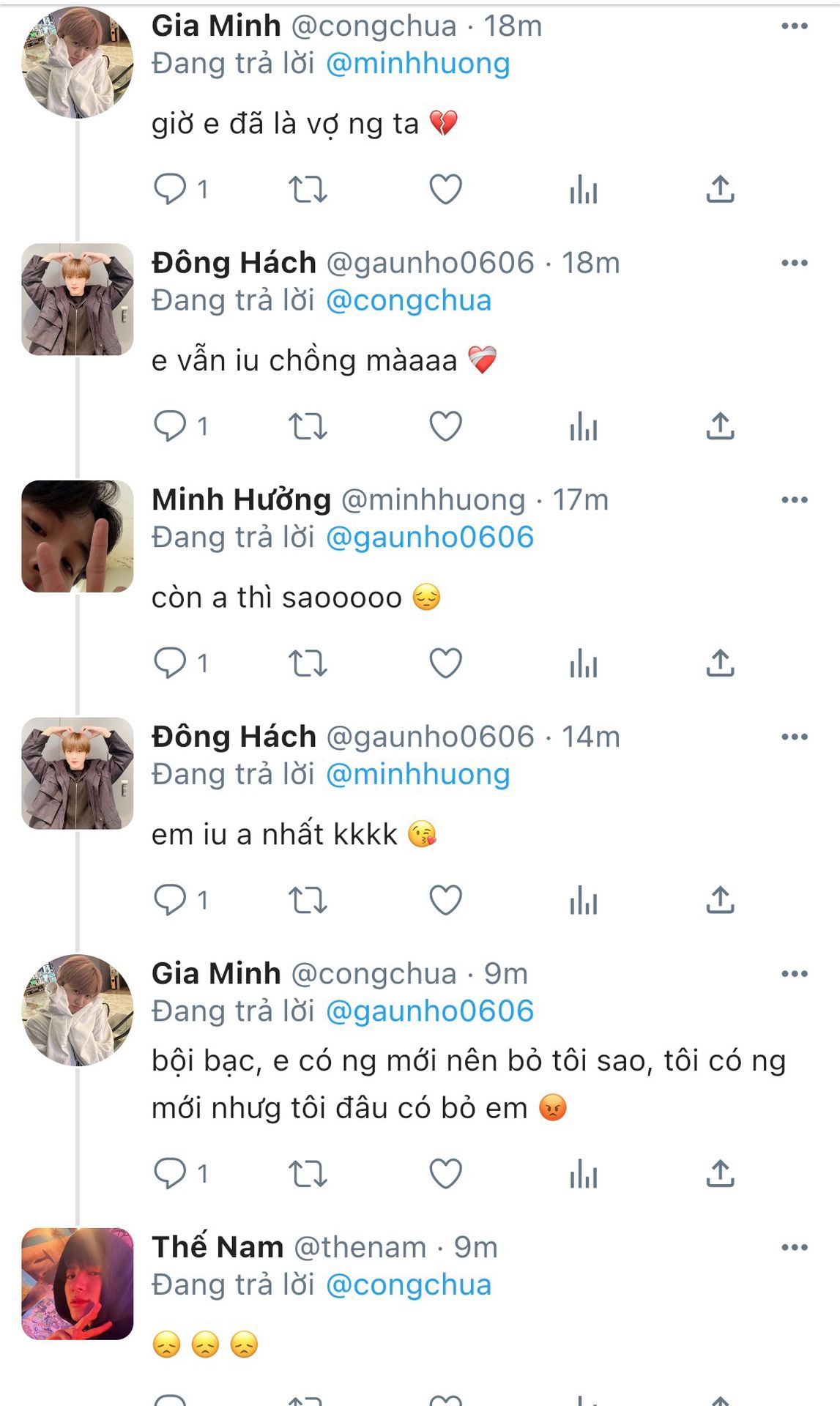View analytics of Gia Minh's 'bội bạc' tweet
This screenshot has width=840, height=1406.
click(x=584, y=1173)
